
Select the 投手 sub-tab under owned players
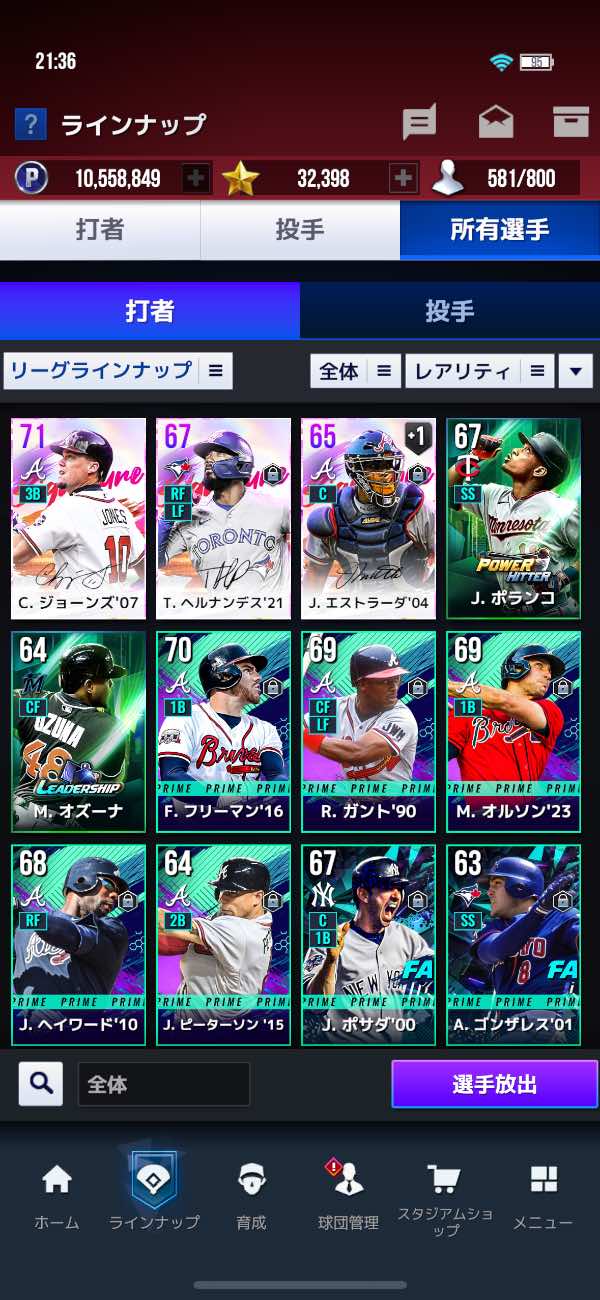pos(450,311)
